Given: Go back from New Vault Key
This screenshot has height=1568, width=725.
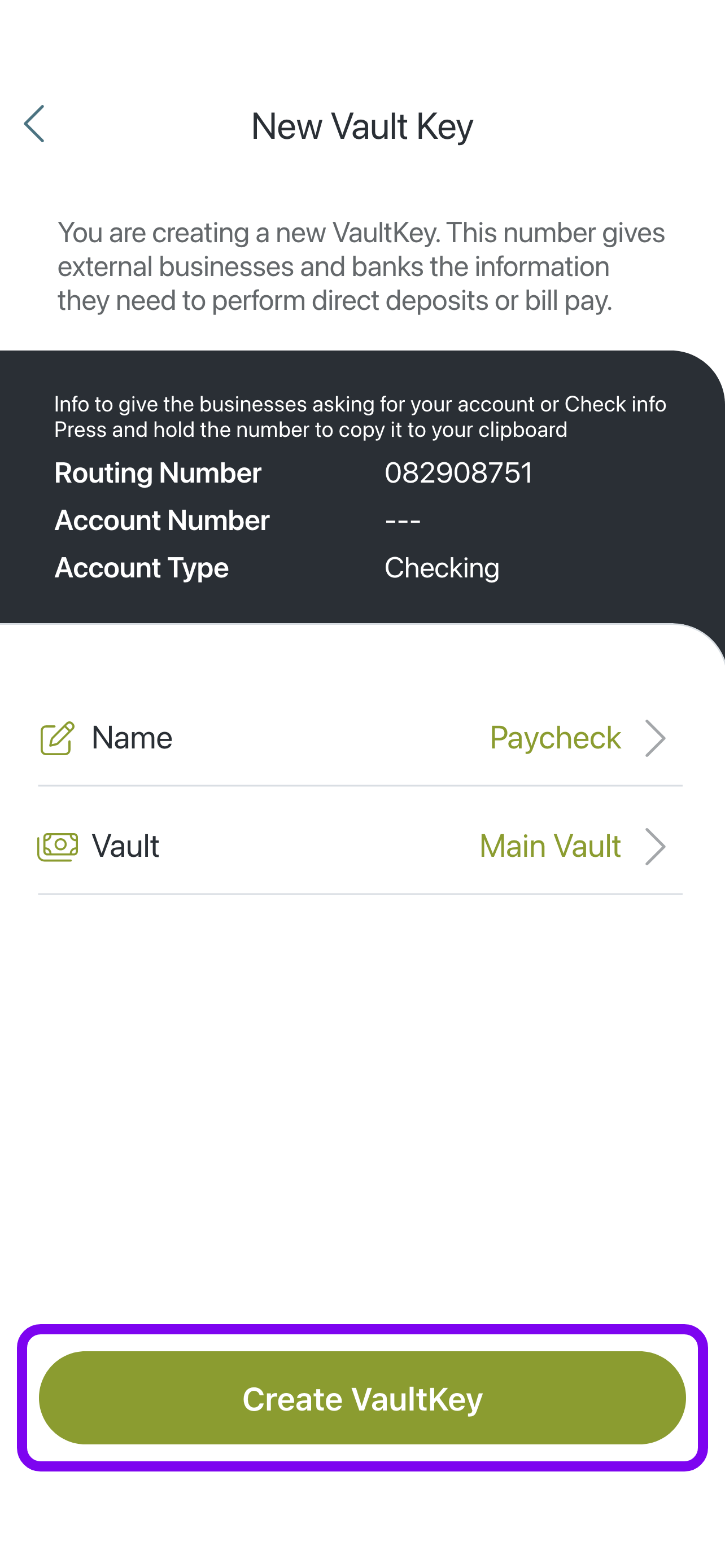Looking at the screenshot, I should click(34, 124).
